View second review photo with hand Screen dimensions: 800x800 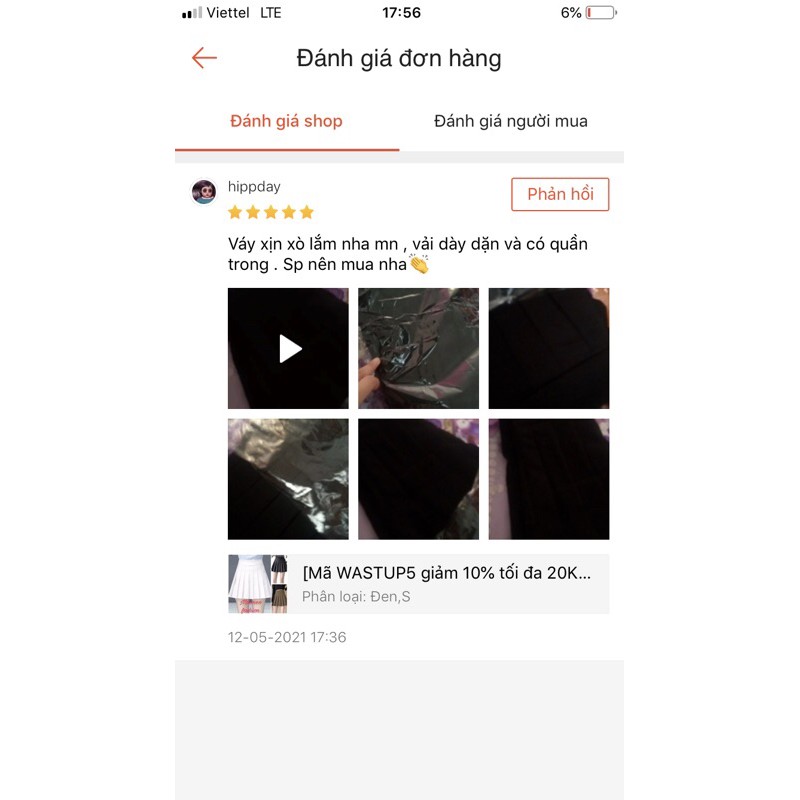coord(418,348)
